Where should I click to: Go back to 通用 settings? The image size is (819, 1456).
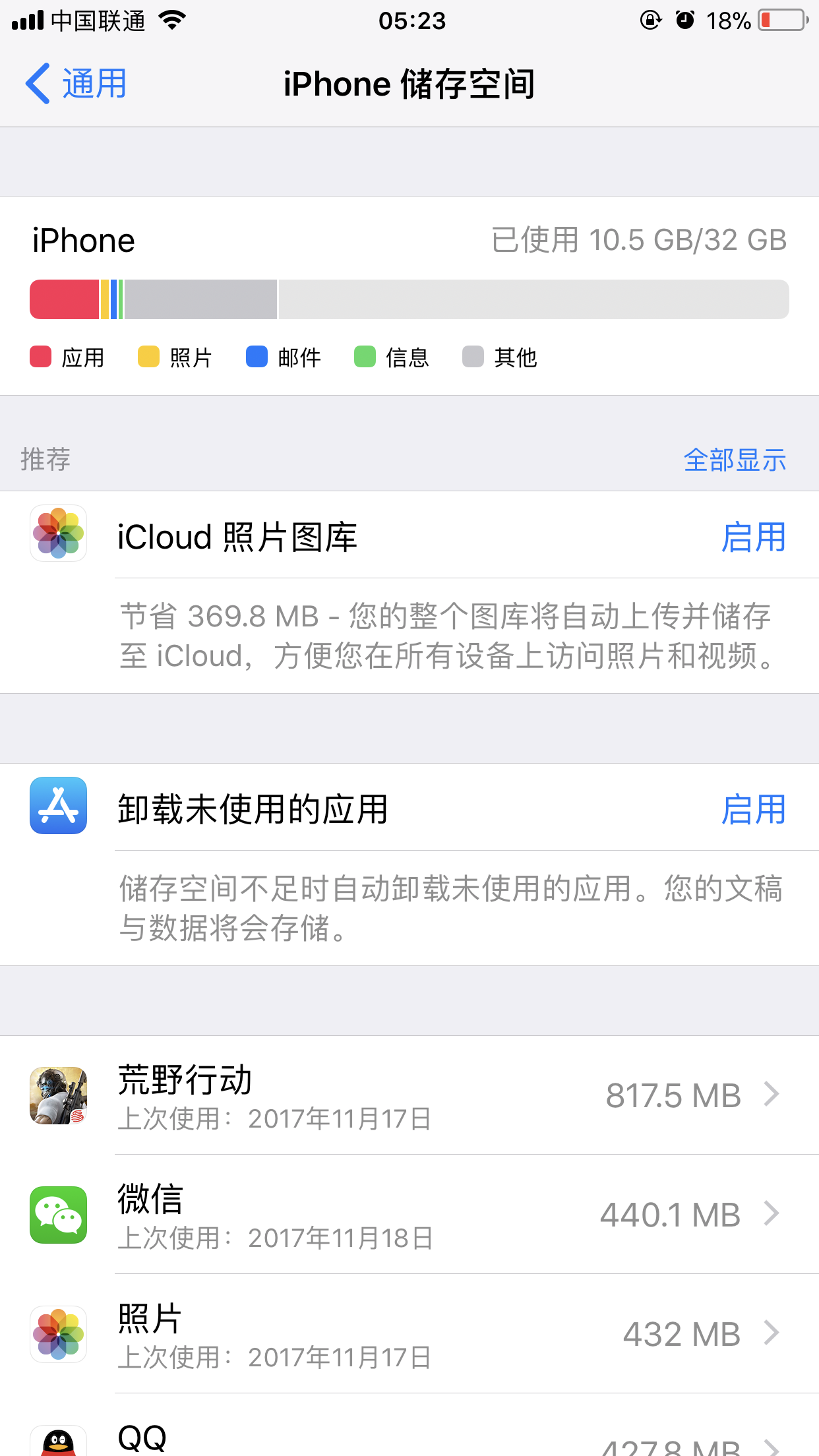coord(76,84)
